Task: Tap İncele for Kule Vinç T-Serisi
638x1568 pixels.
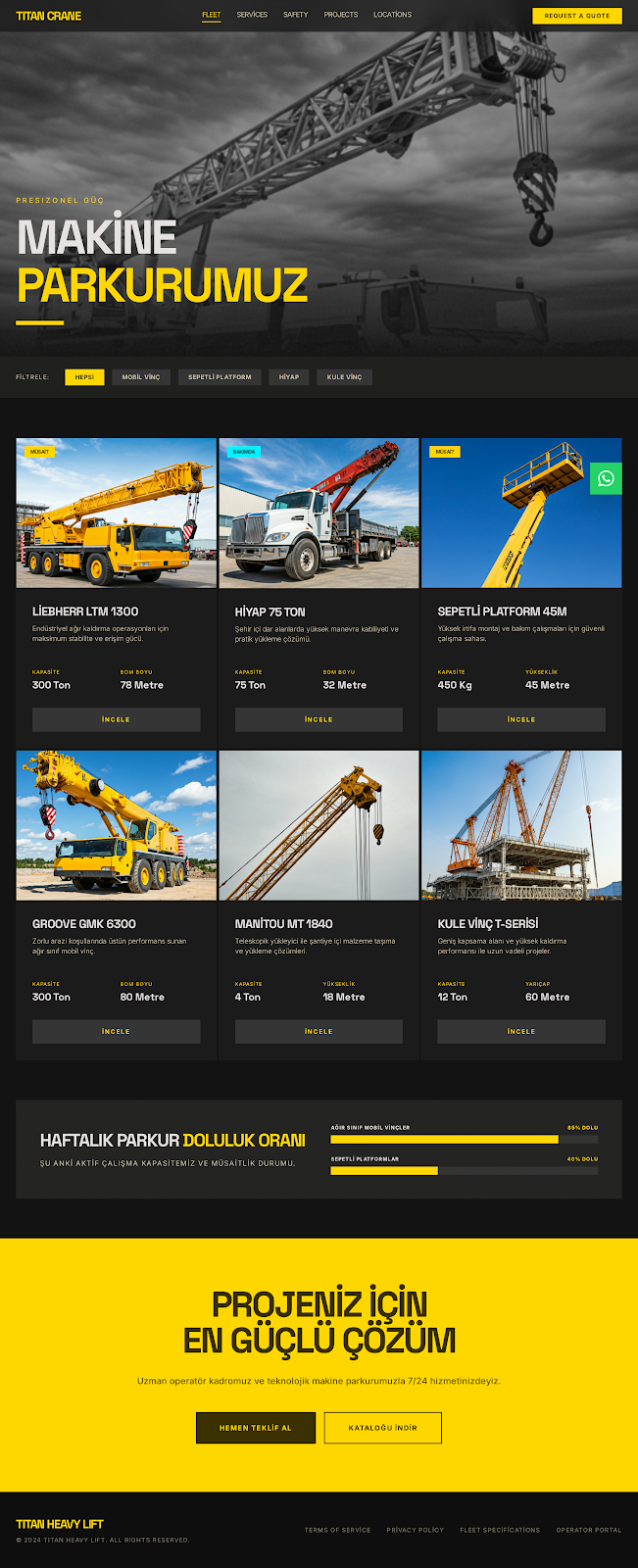Action: (x=521, y=1031)
